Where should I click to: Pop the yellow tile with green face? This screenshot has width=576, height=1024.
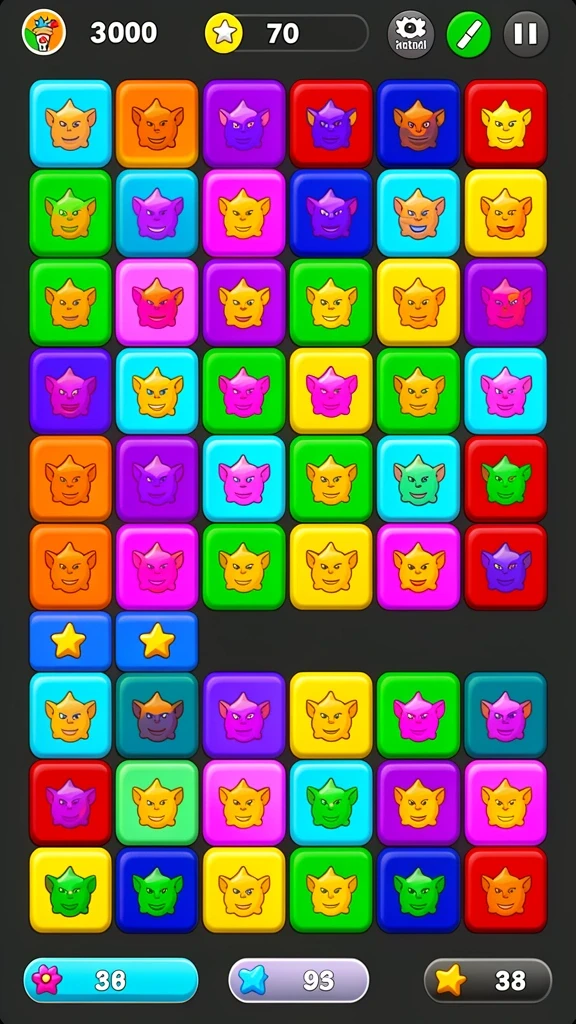tap(71, 889)
